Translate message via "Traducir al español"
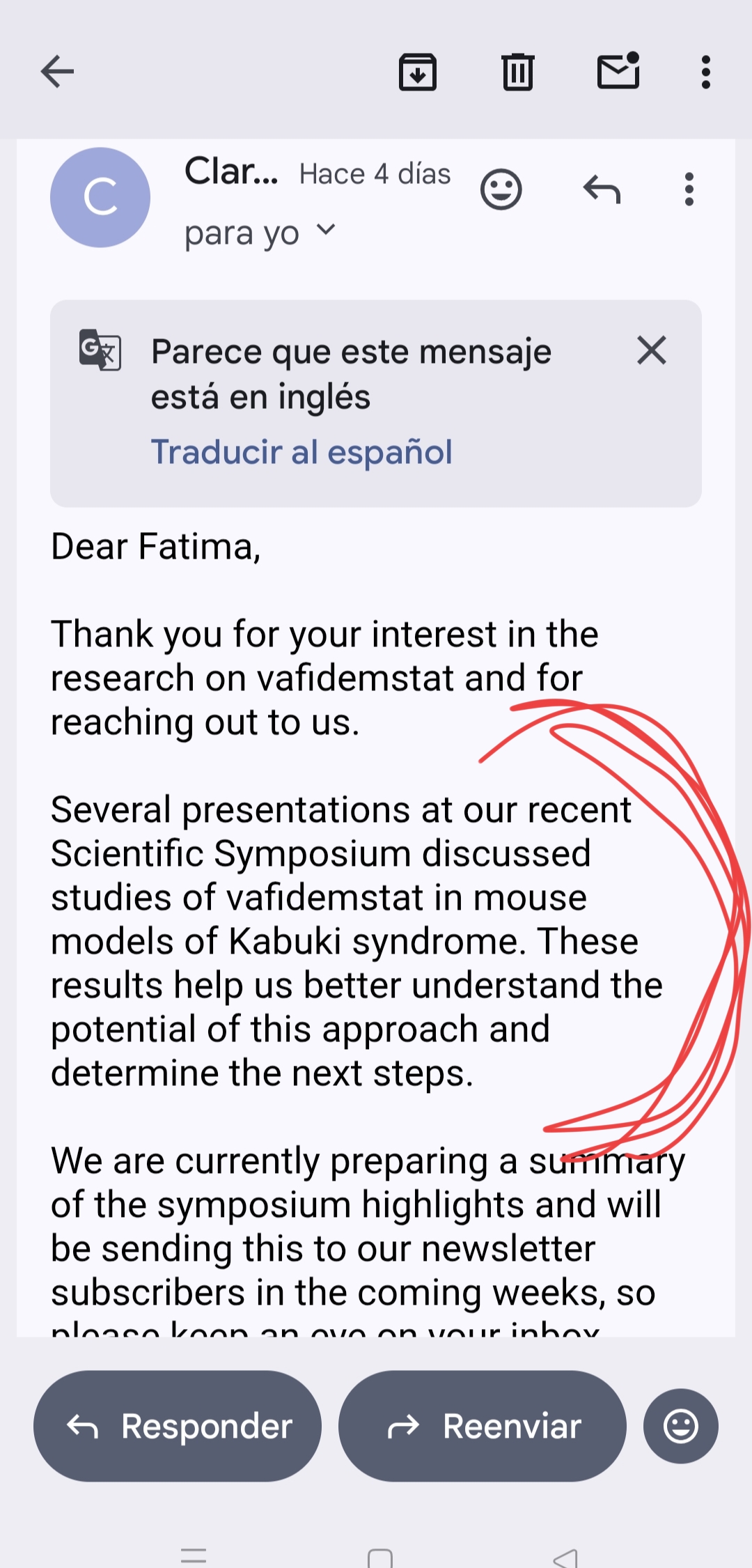The image size is (752, 1568). [x=301, y=452]
